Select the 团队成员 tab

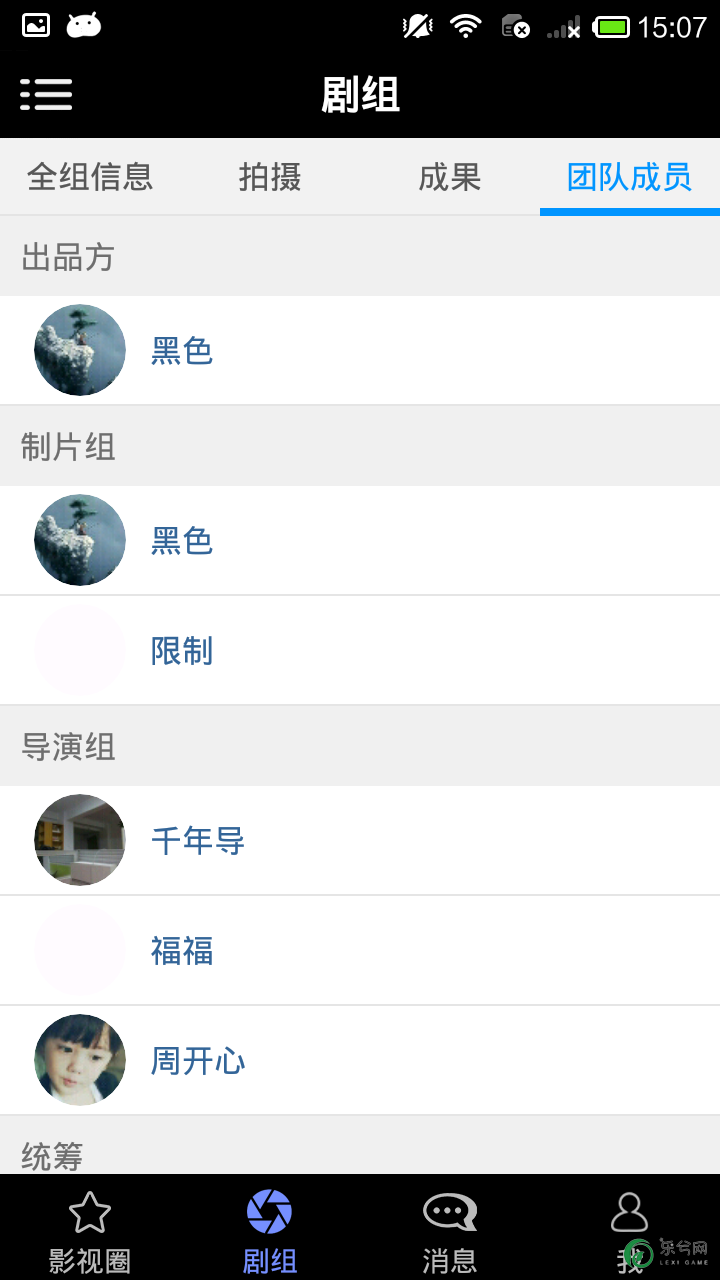629,177
